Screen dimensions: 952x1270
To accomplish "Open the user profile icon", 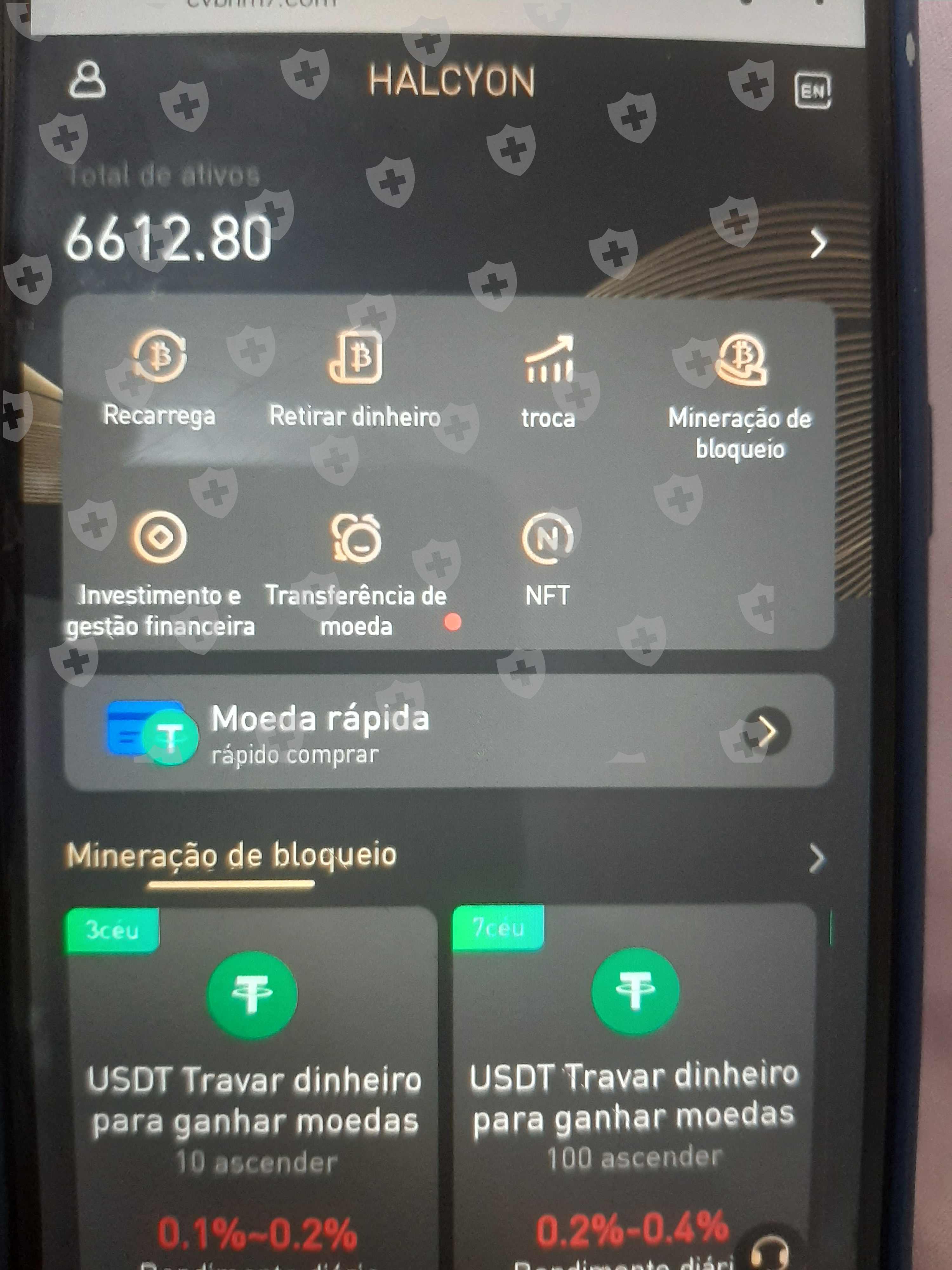I will (87, 80).
